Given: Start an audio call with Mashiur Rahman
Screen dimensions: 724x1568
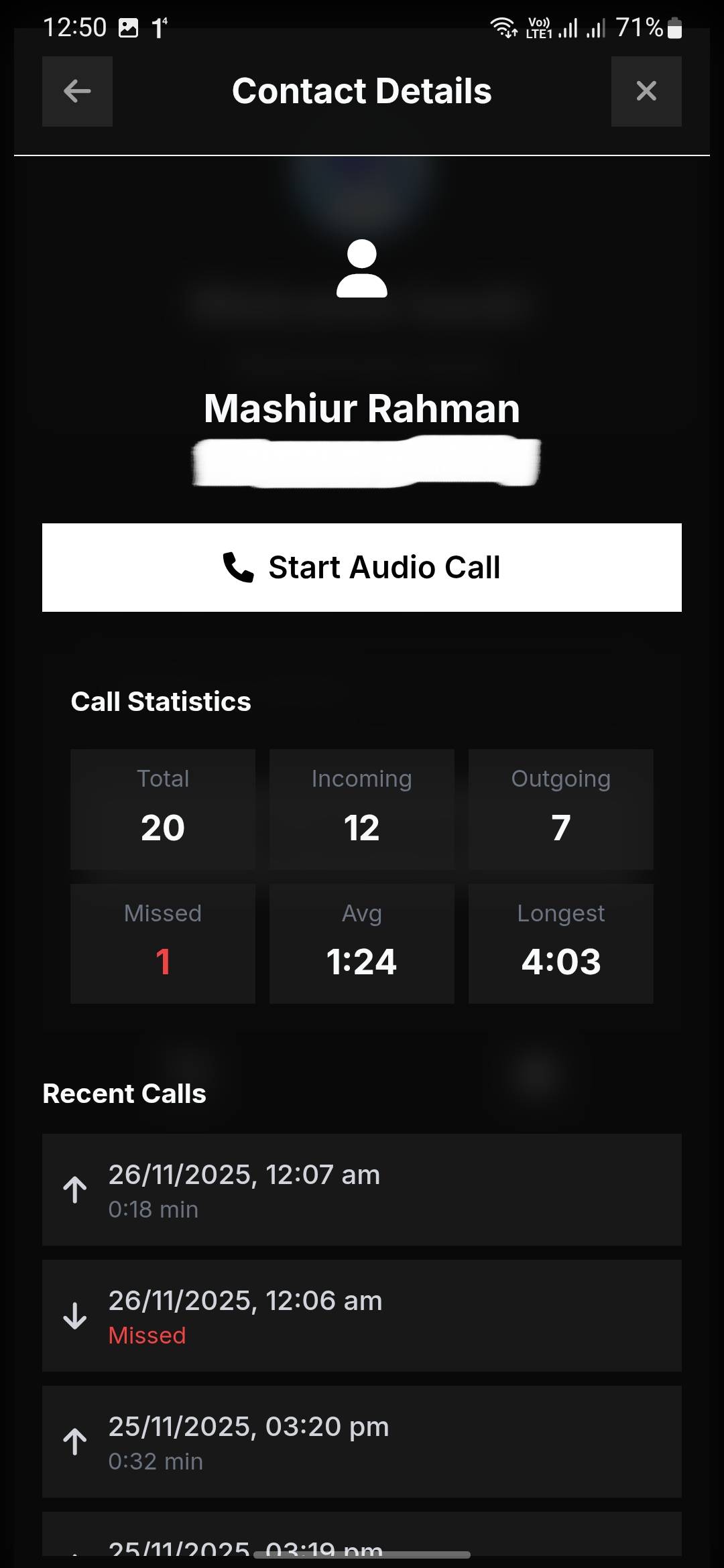Looking at the screenshot, I should (362, 568).
